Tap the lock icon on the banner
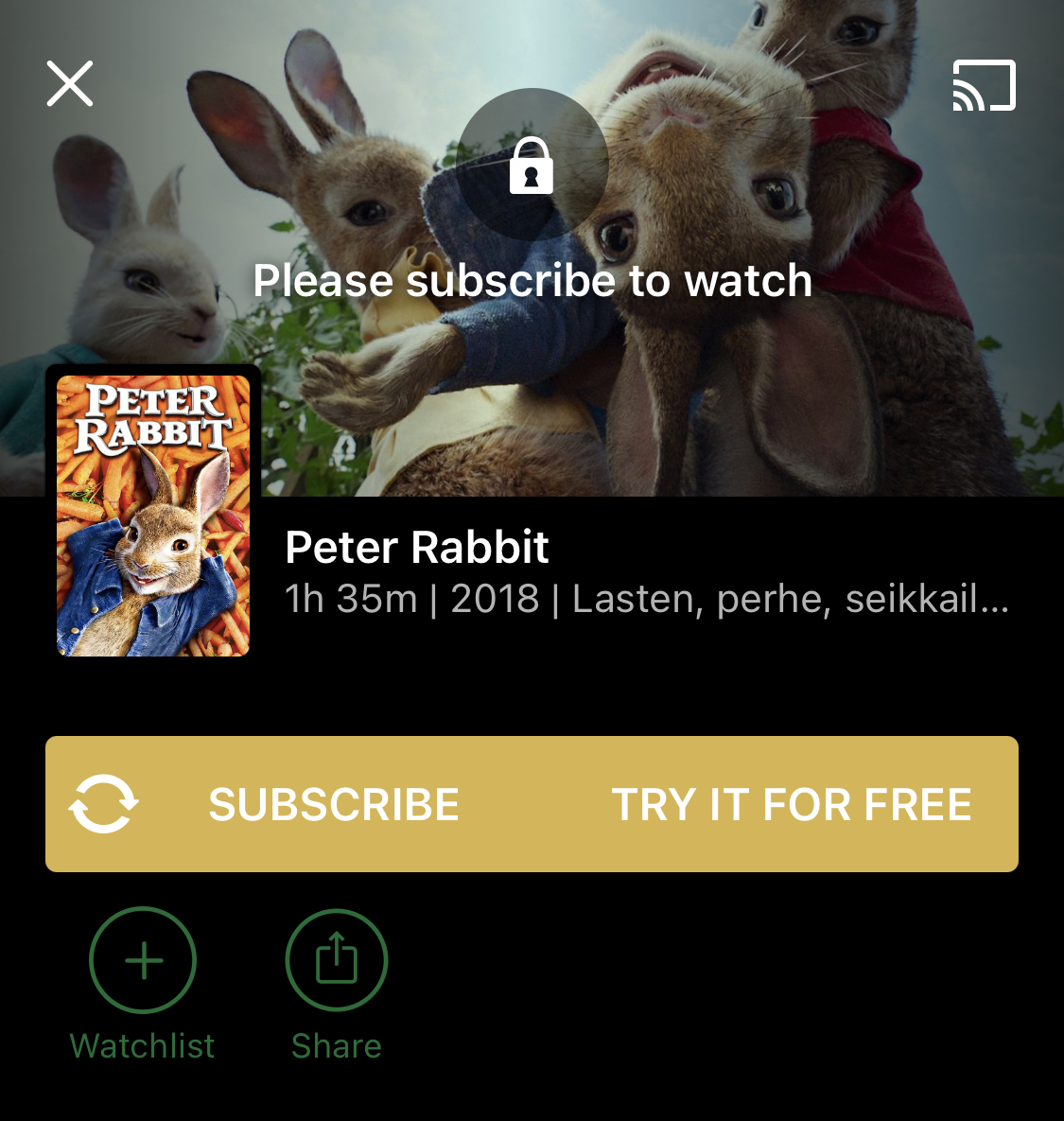Screen dimensions: 1064x1121 click(532, 165)
